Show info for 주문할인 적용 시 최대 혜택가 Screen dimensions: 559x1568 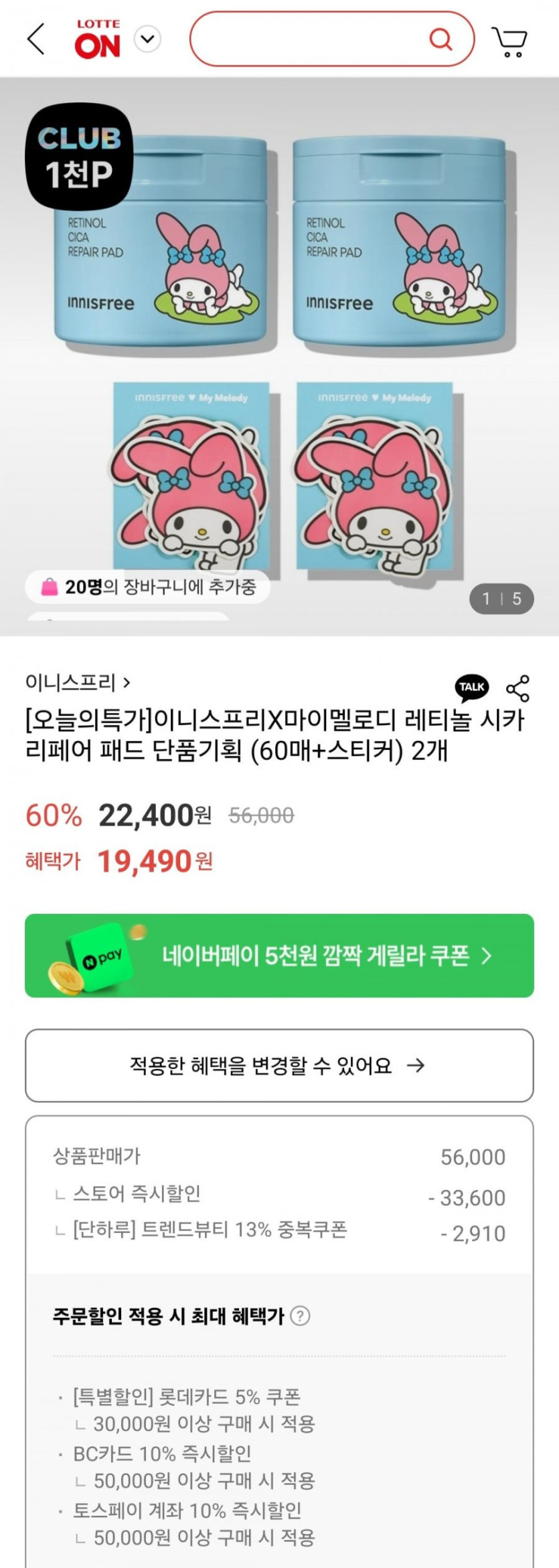[x=301, y=1316]
